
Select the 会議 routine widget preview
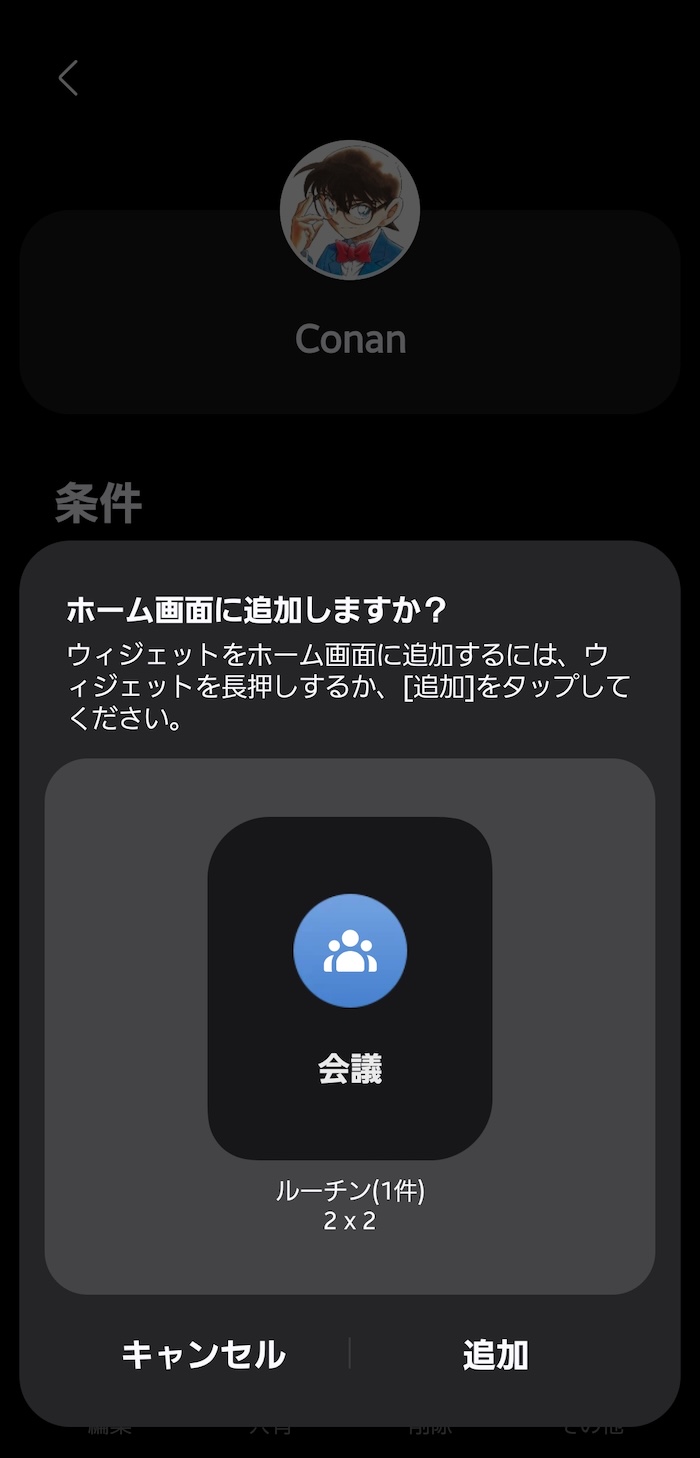[349, 988]
